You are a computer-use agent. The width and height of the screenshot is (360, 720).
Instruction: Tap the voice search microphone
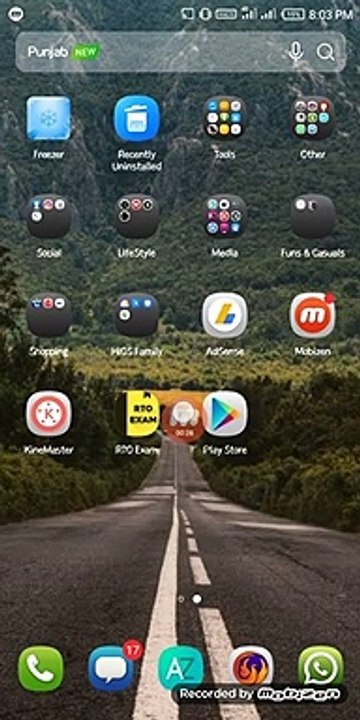(x=296, y=52)
